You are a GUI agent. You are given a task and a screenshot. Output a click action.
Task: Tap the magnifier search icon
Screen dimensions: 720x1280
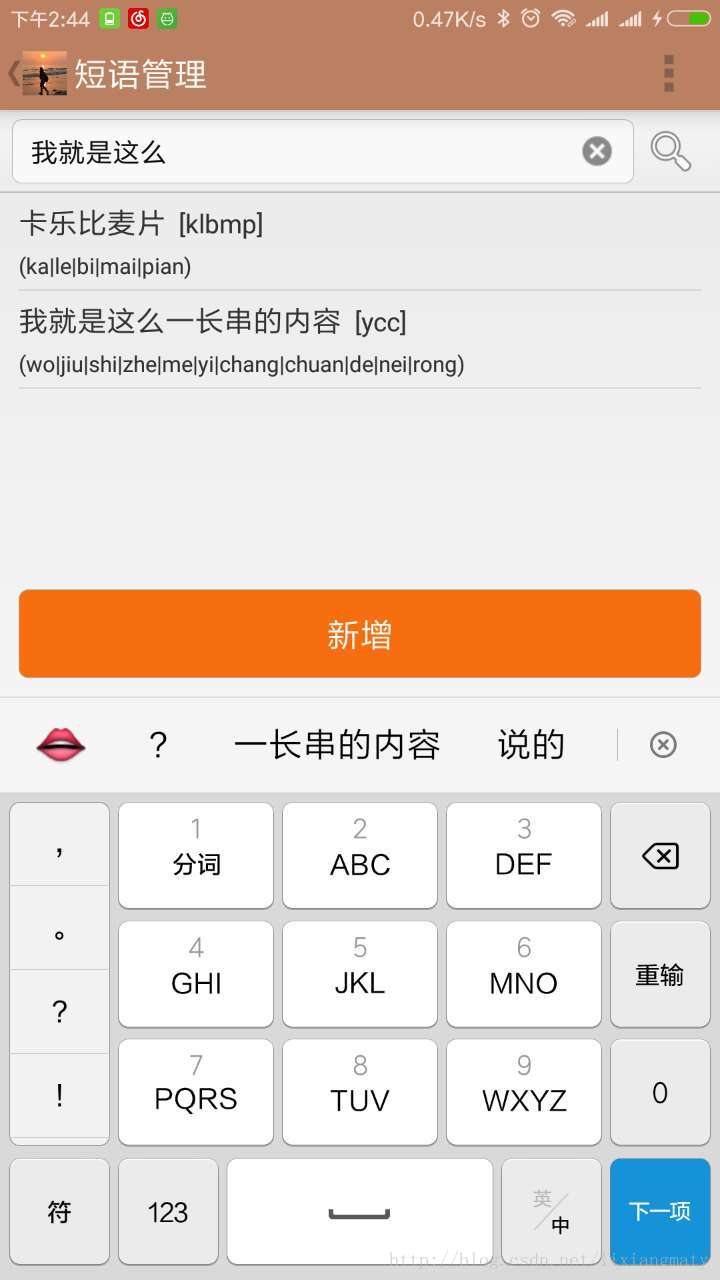pos(671,151)
